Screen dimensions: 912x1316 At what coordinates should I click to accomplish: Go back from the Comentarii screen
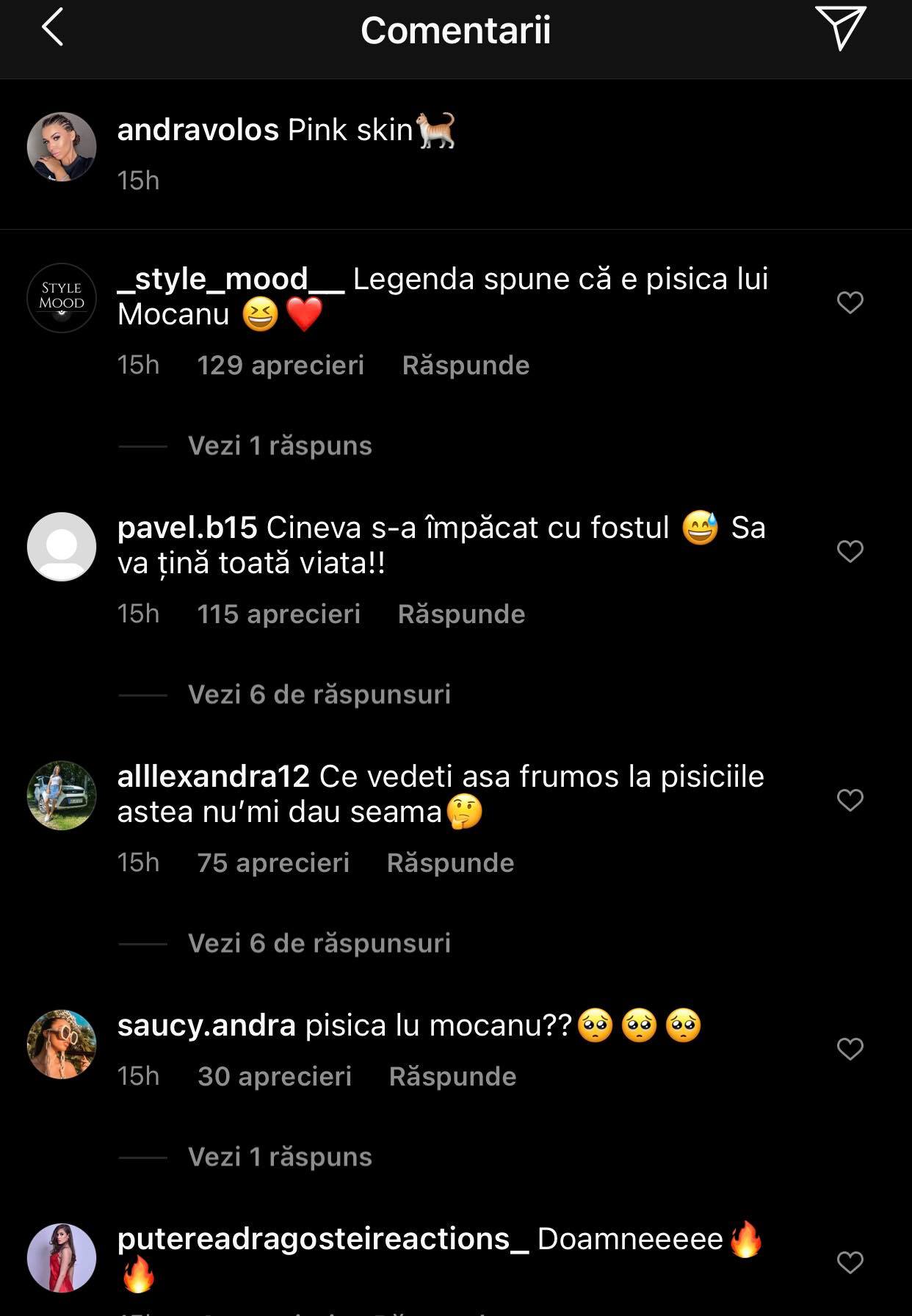[x=53, y=28]
